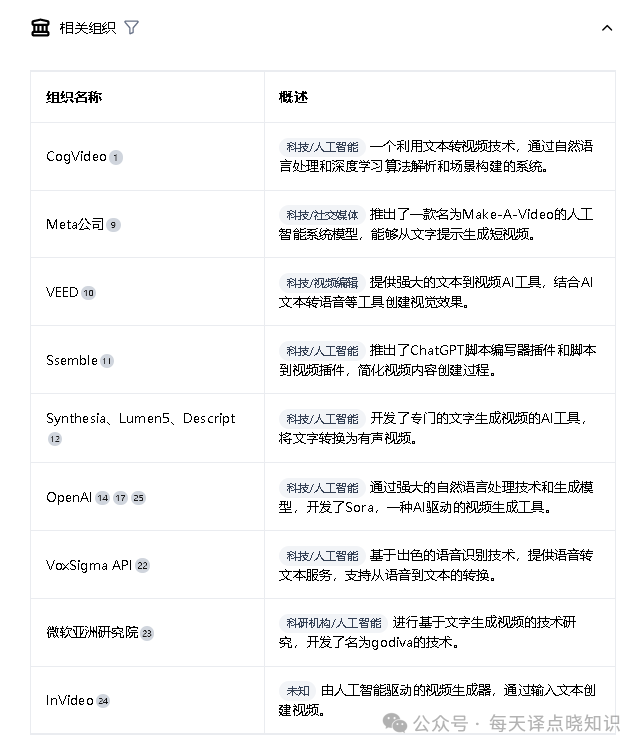Open citation 1 next to CogVideo
This screenshot has height=750, width=642.
[x=116, y=157]
